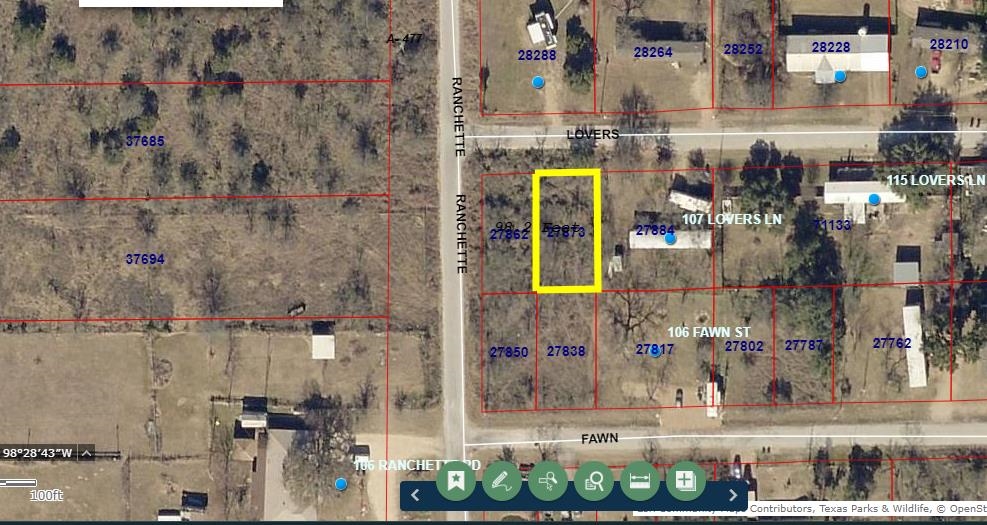Viewport: 987px width, 525px height.
Task: Show more toolbar tools with right arrow
Action: coord(733,495)
